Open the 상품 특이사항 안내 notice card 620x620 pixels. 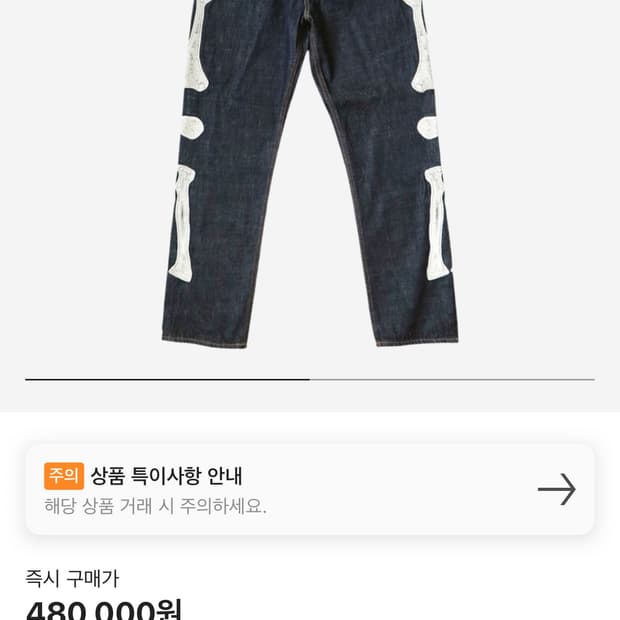tap(310, 489)
